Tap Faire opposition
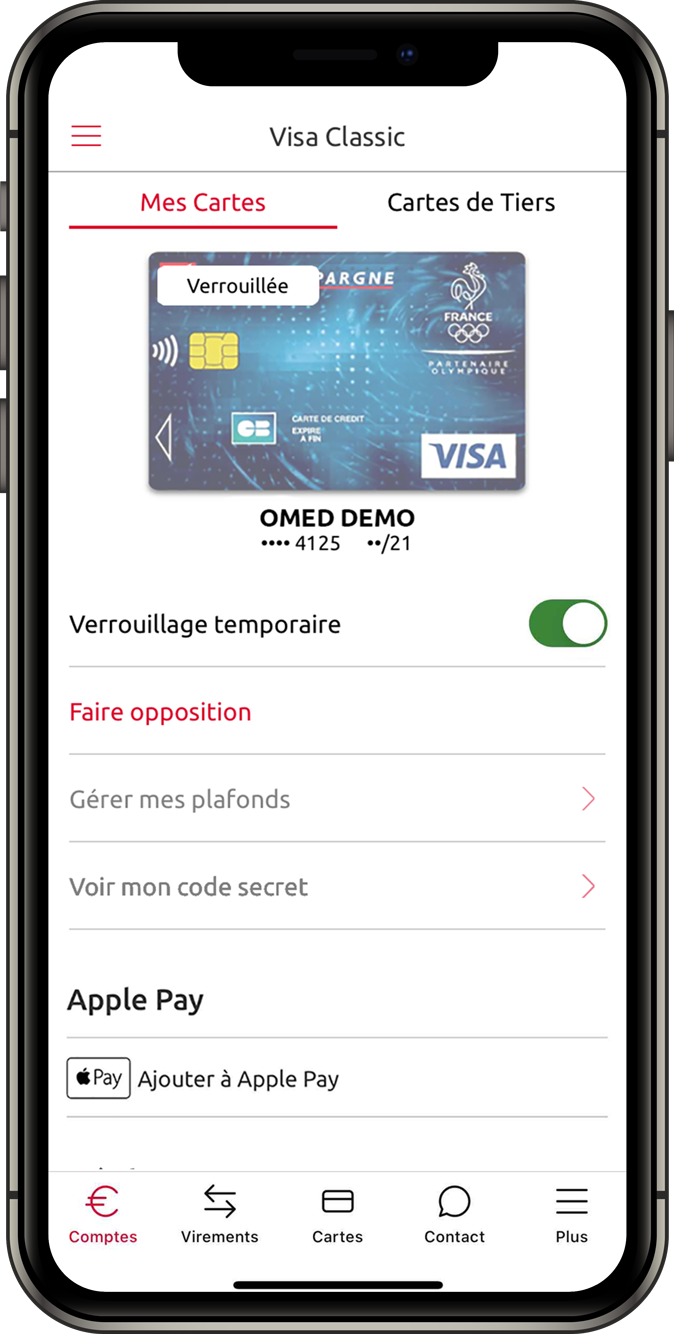Viewport: 674px width, 1334px height. coord(160,712)
